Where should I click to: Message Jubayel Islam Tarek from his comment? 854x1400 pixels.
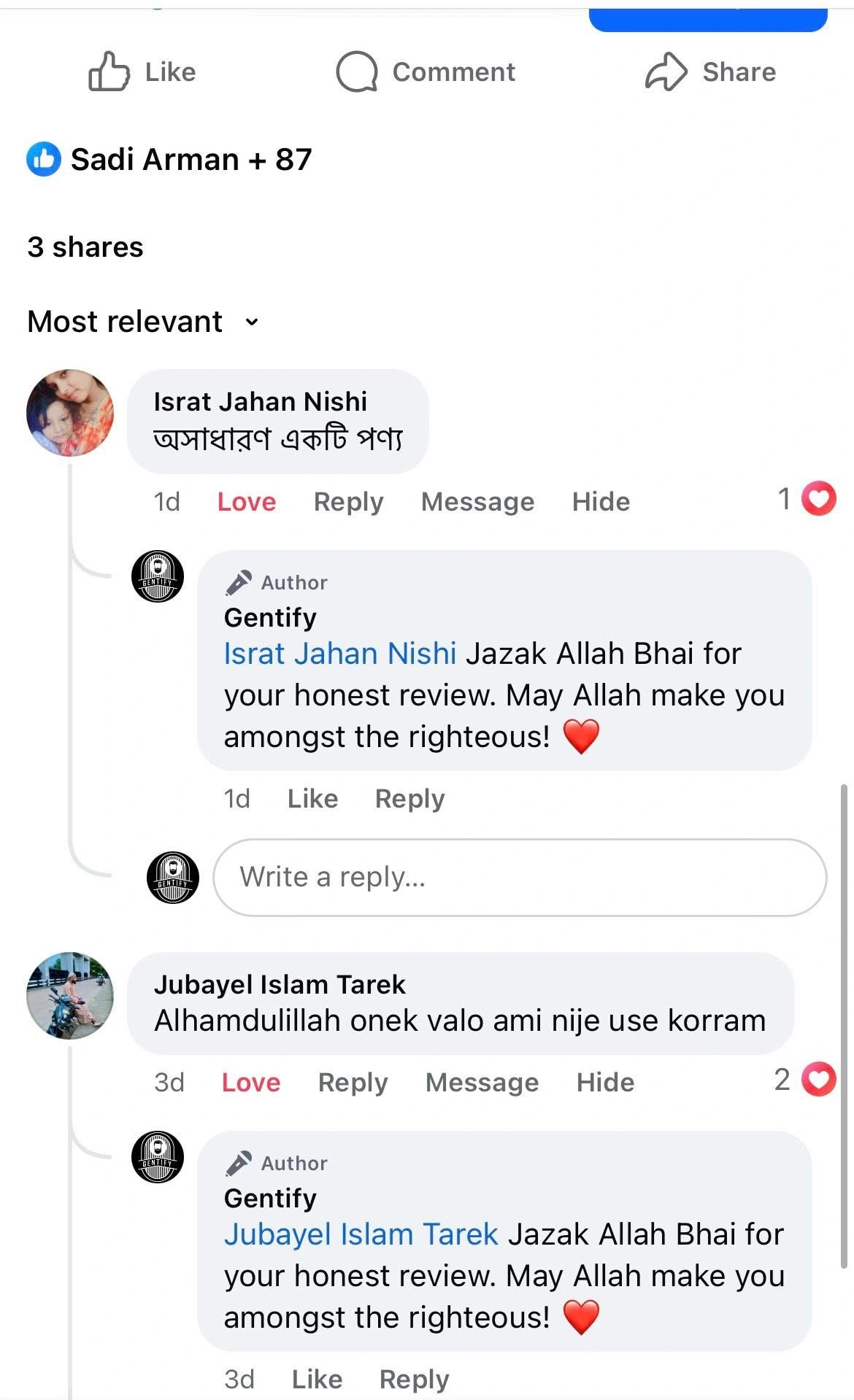(482, 1083)
